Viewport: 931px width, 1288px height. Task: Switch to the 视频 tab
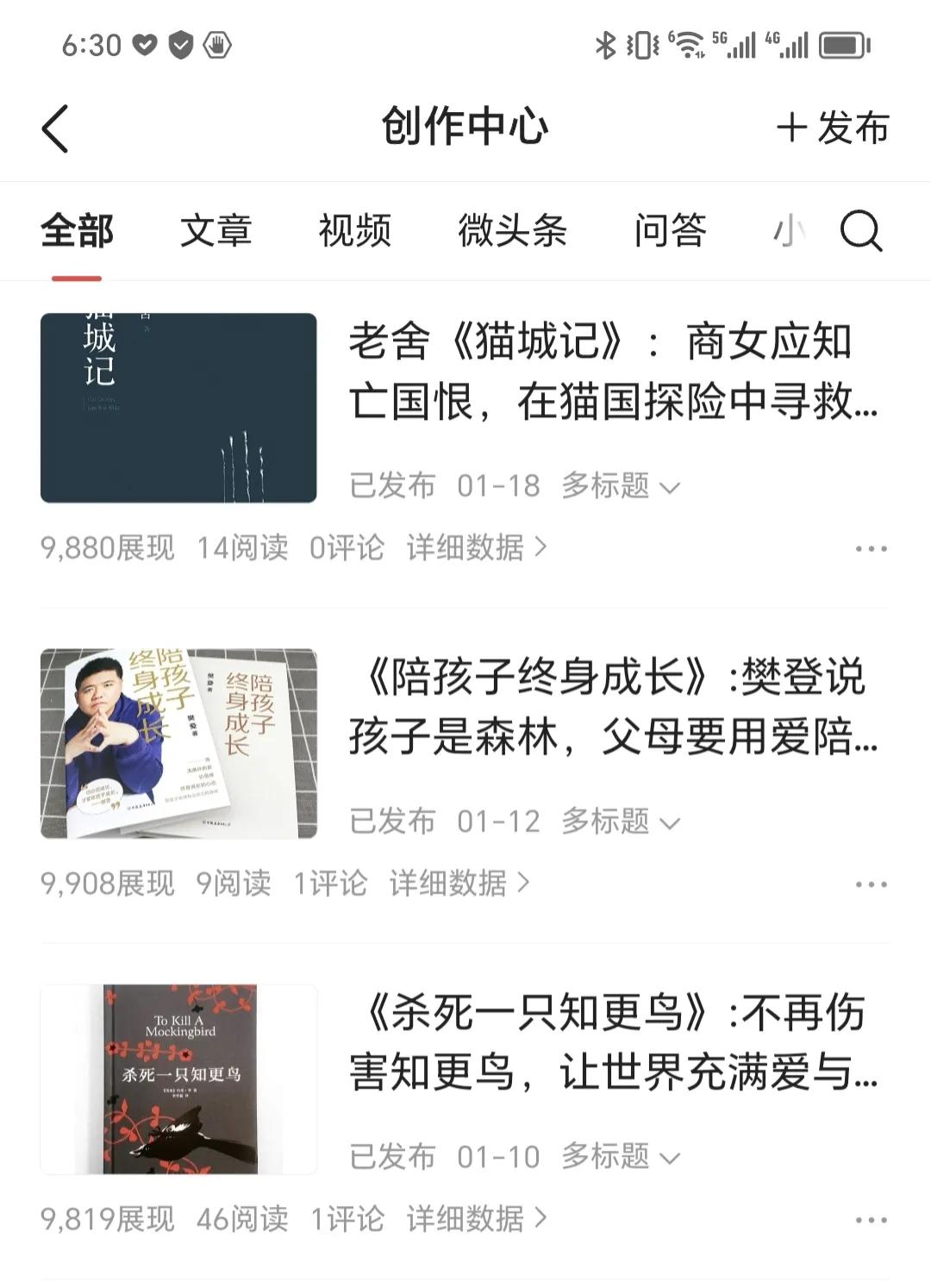[x=356, y=231]
